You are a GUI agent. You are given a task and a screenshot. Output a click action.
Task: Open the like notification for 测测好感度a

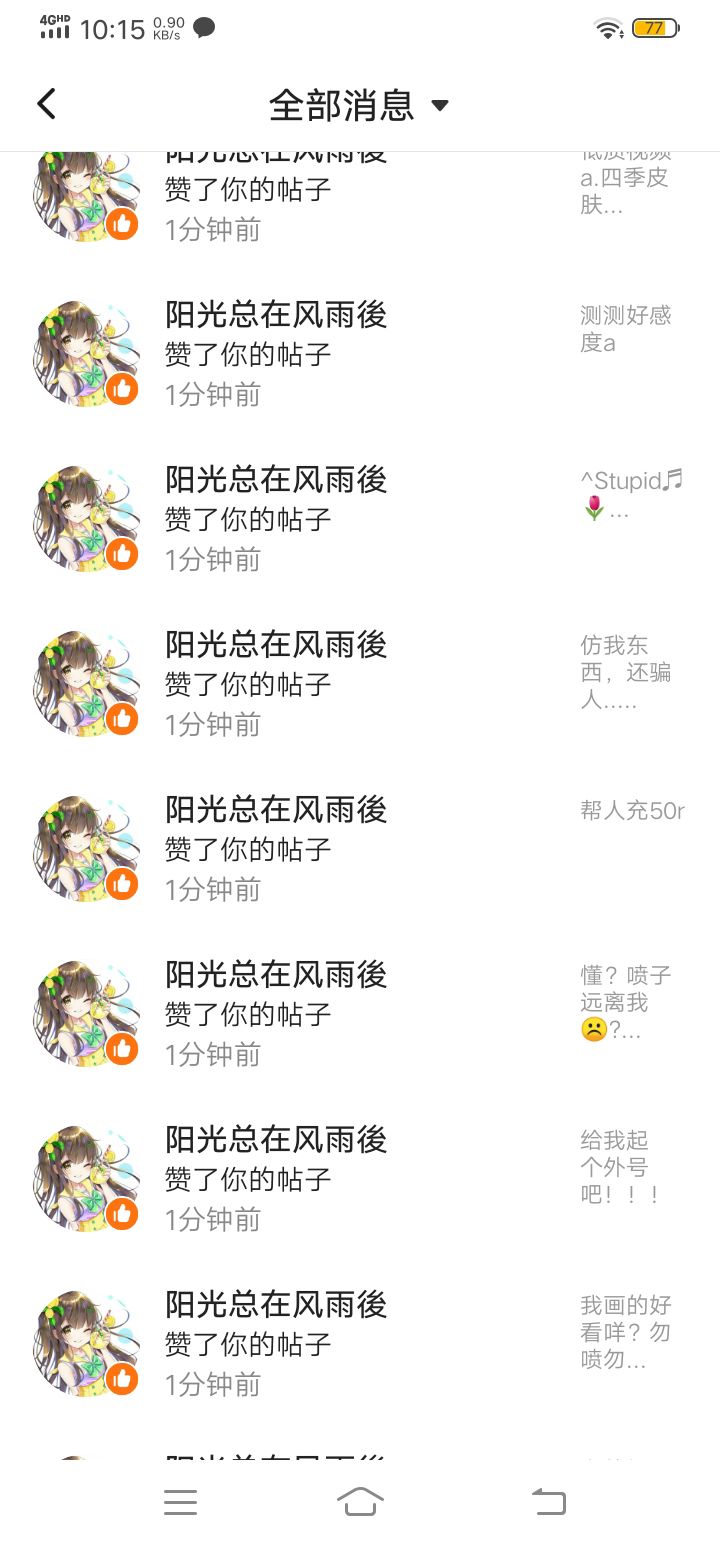coord(360,354)
